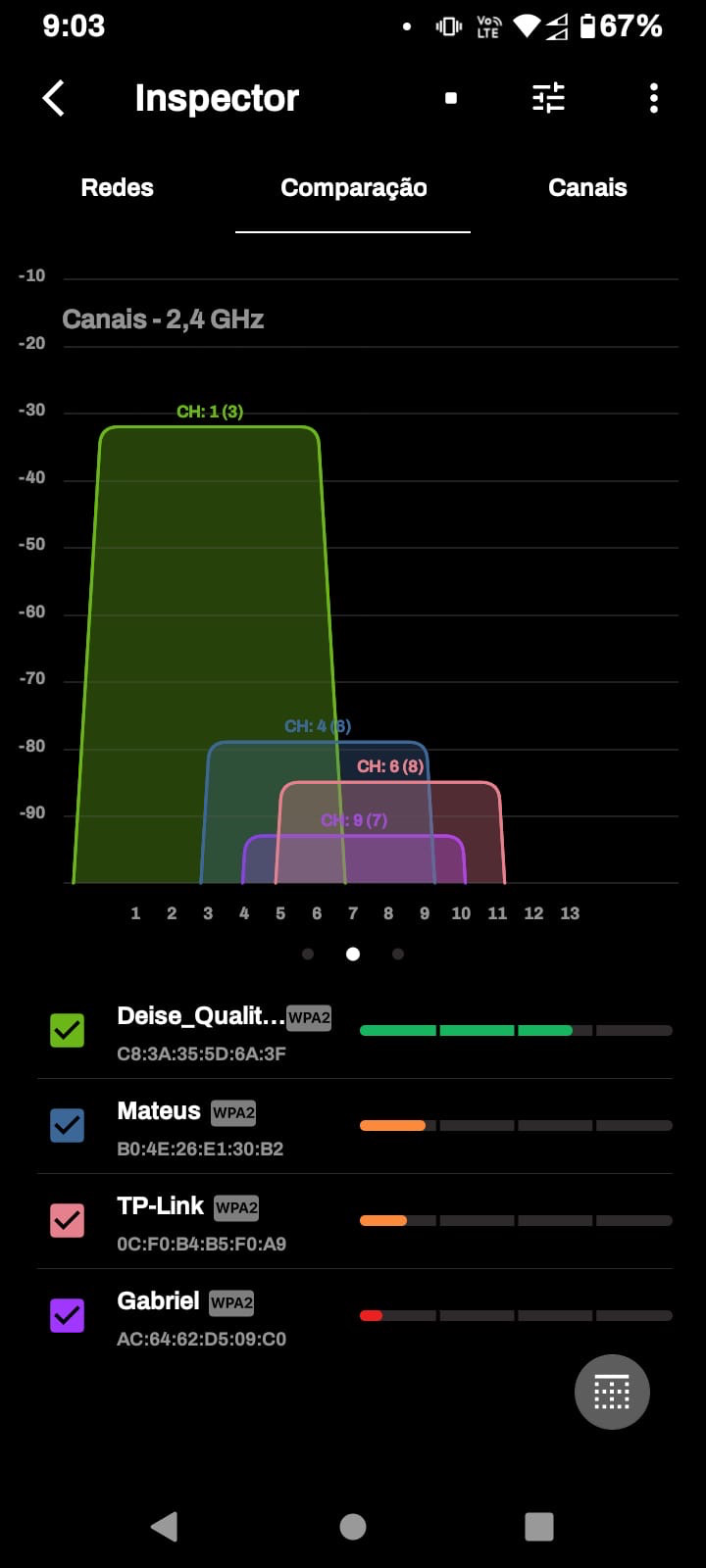706x1568 pixels.
Task: Select the Comparação tab
Action: tap(353, 187)
